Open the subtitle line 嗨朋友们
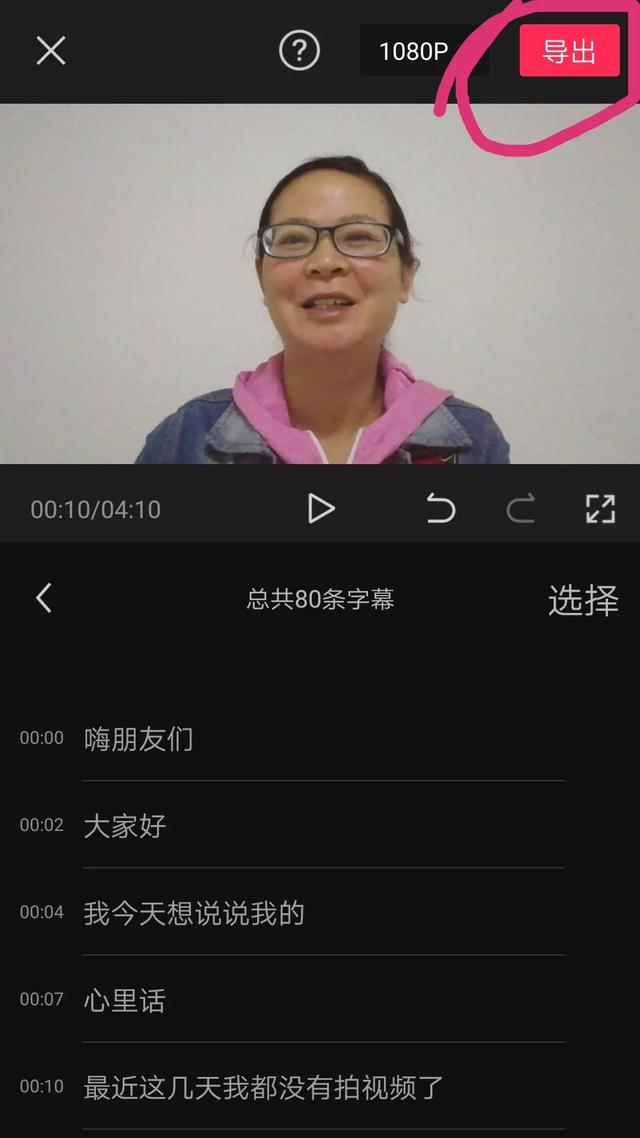The image size is (640, 1138). coord(139,740)
